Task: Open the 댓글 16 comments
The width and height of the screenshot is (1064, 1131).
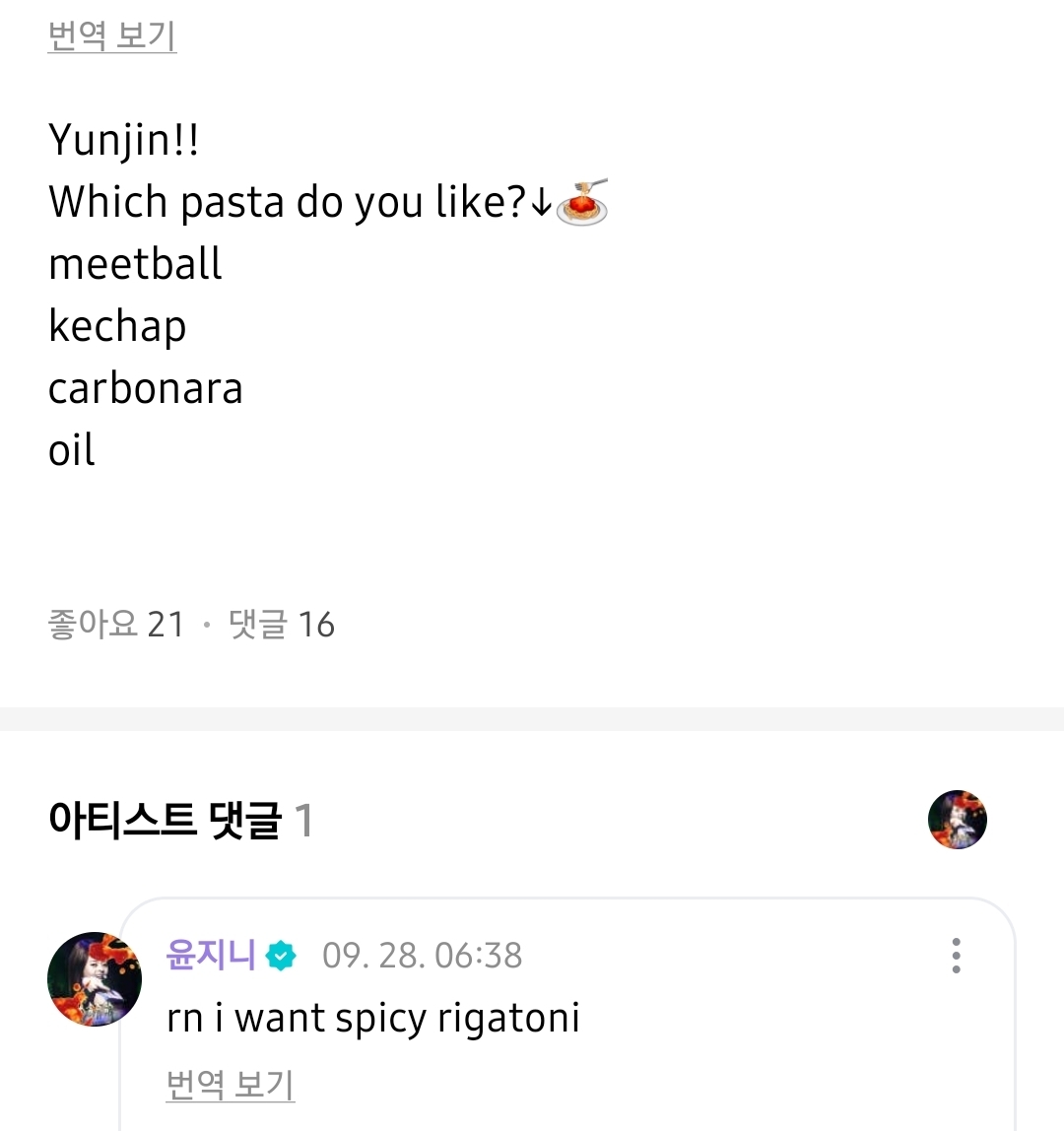Action: 282,625
